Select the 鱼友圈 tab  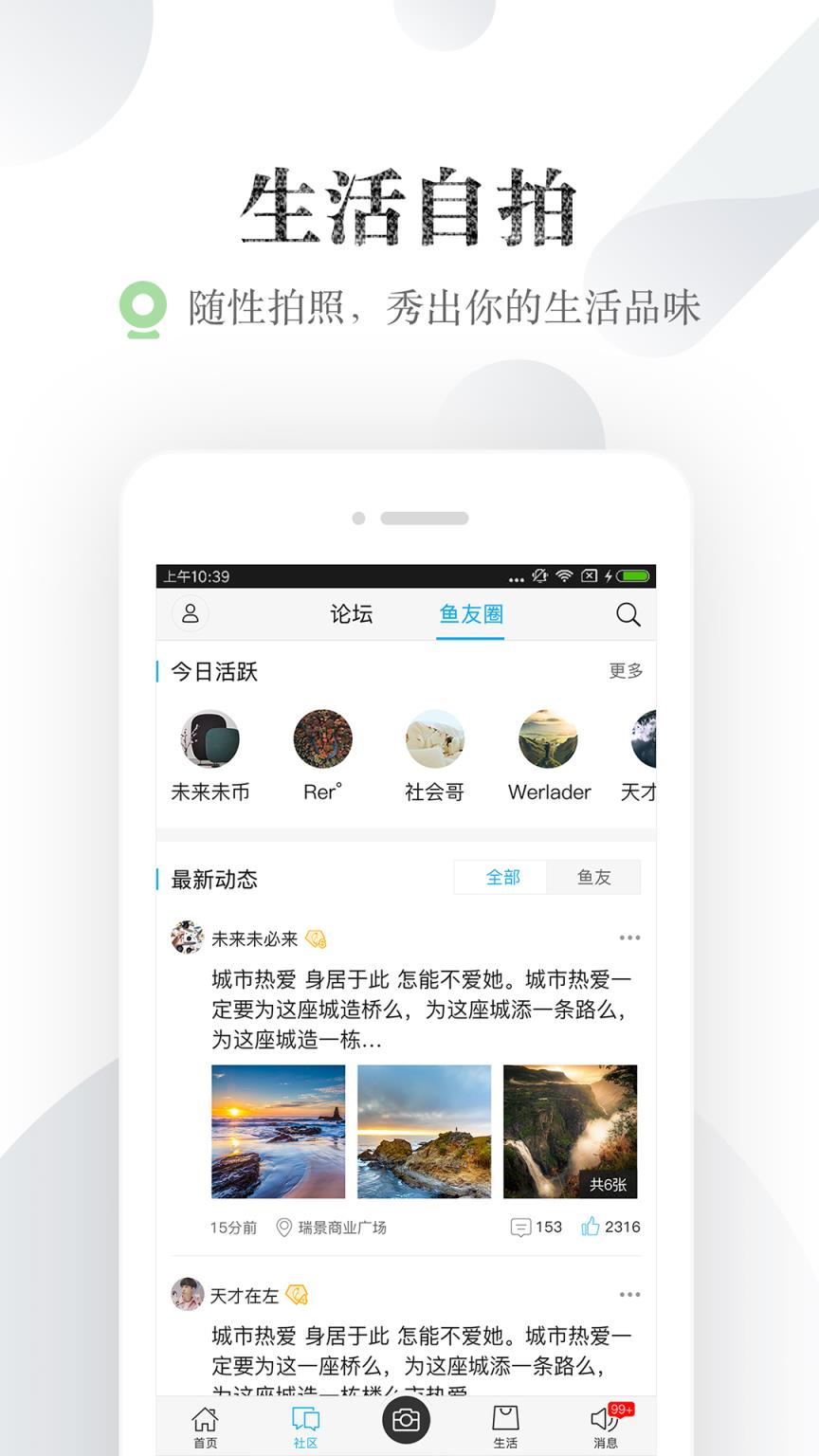coord(470,614)
